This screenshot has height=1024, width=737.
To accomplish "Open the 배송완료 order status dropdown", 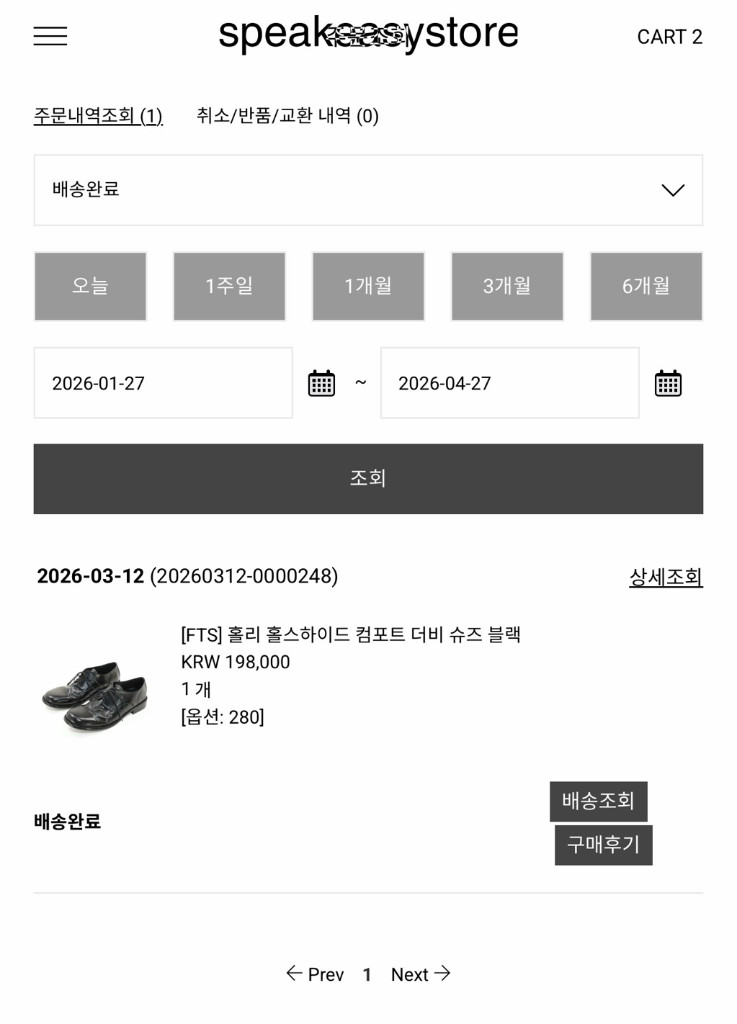I will pyautogui.click(x=368, y=190).
